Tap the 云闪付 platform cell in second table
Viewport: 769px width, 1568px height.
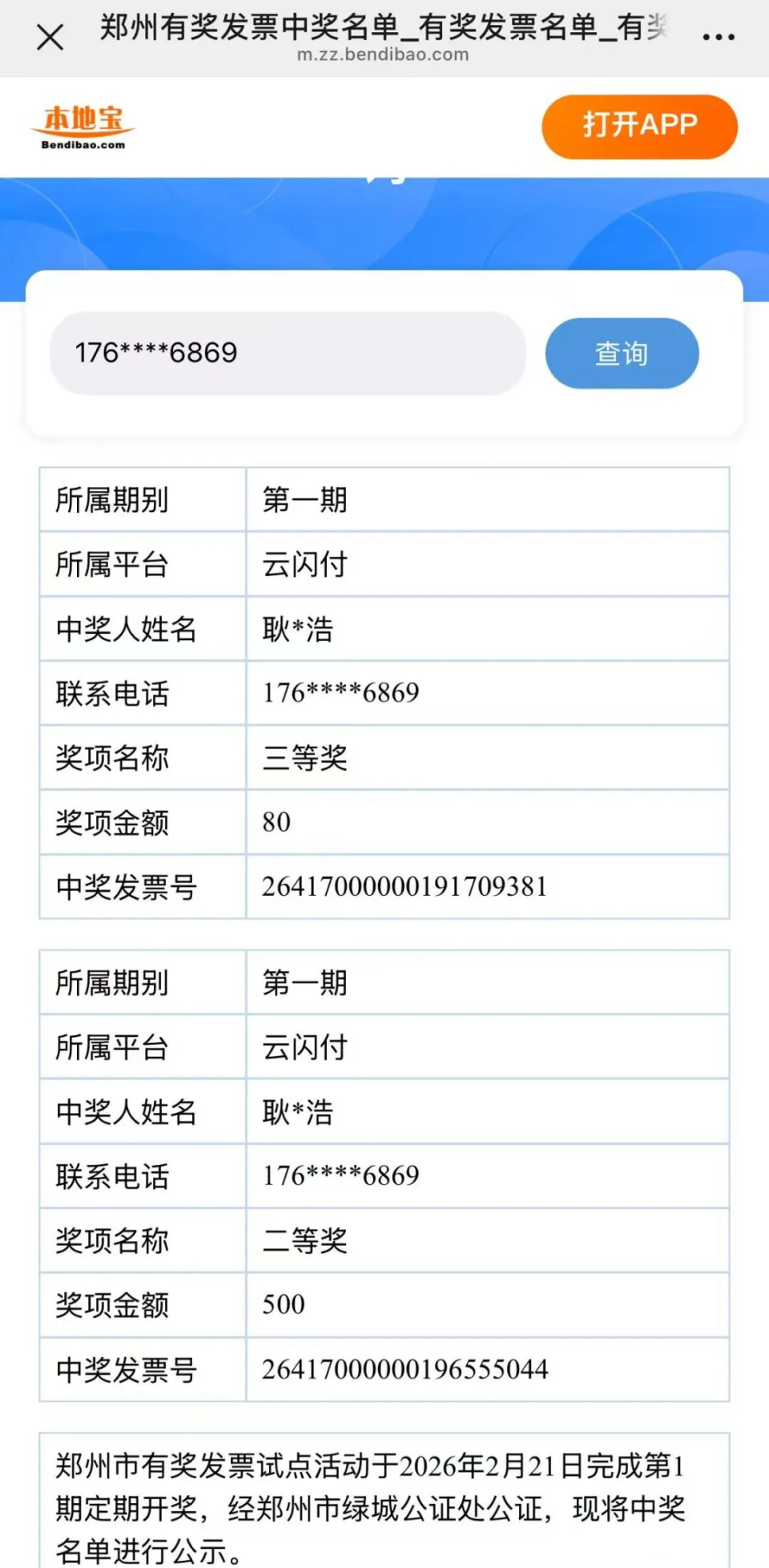click(305, 1047)
